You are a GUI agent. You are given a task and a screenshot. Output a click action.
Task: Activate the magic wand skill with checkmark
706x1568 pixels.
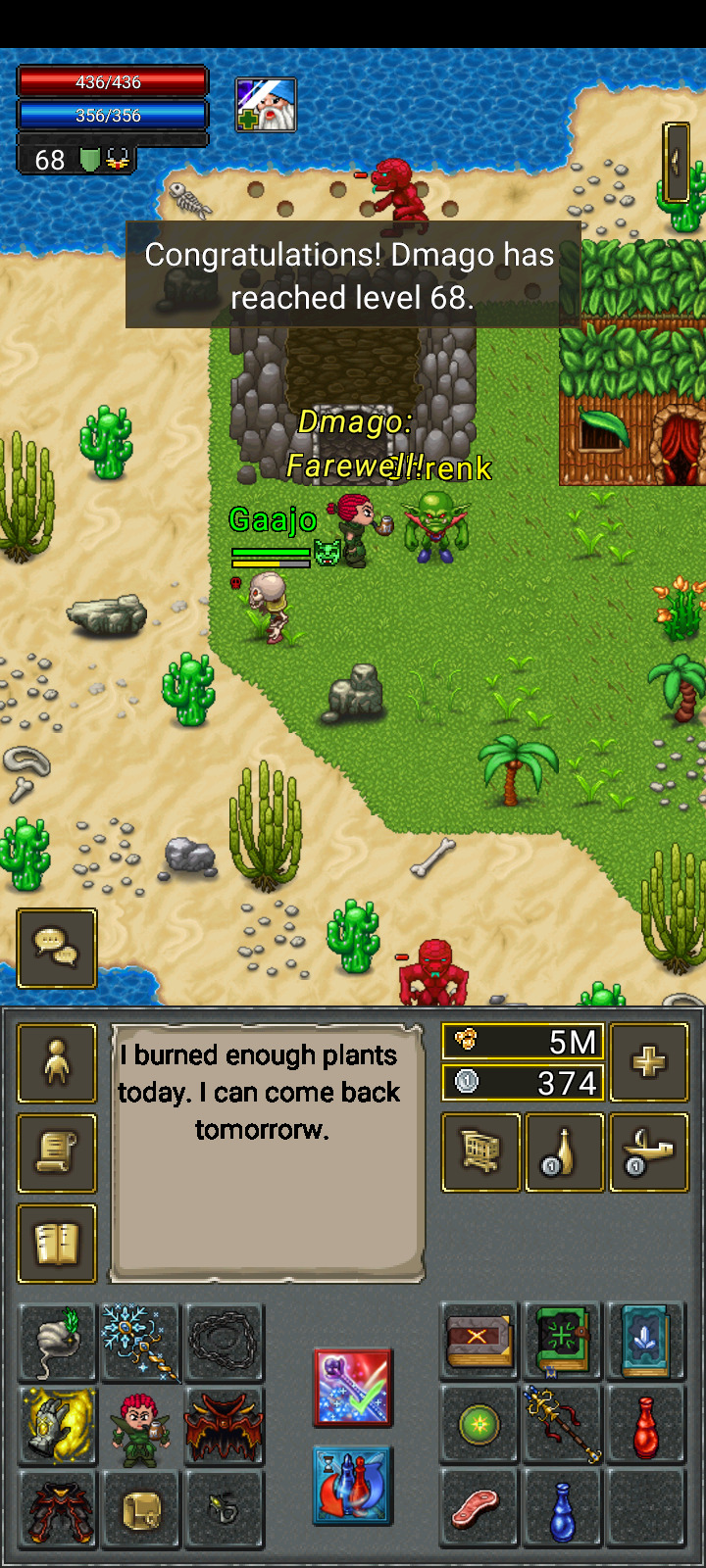click(x=353, y=1388)
